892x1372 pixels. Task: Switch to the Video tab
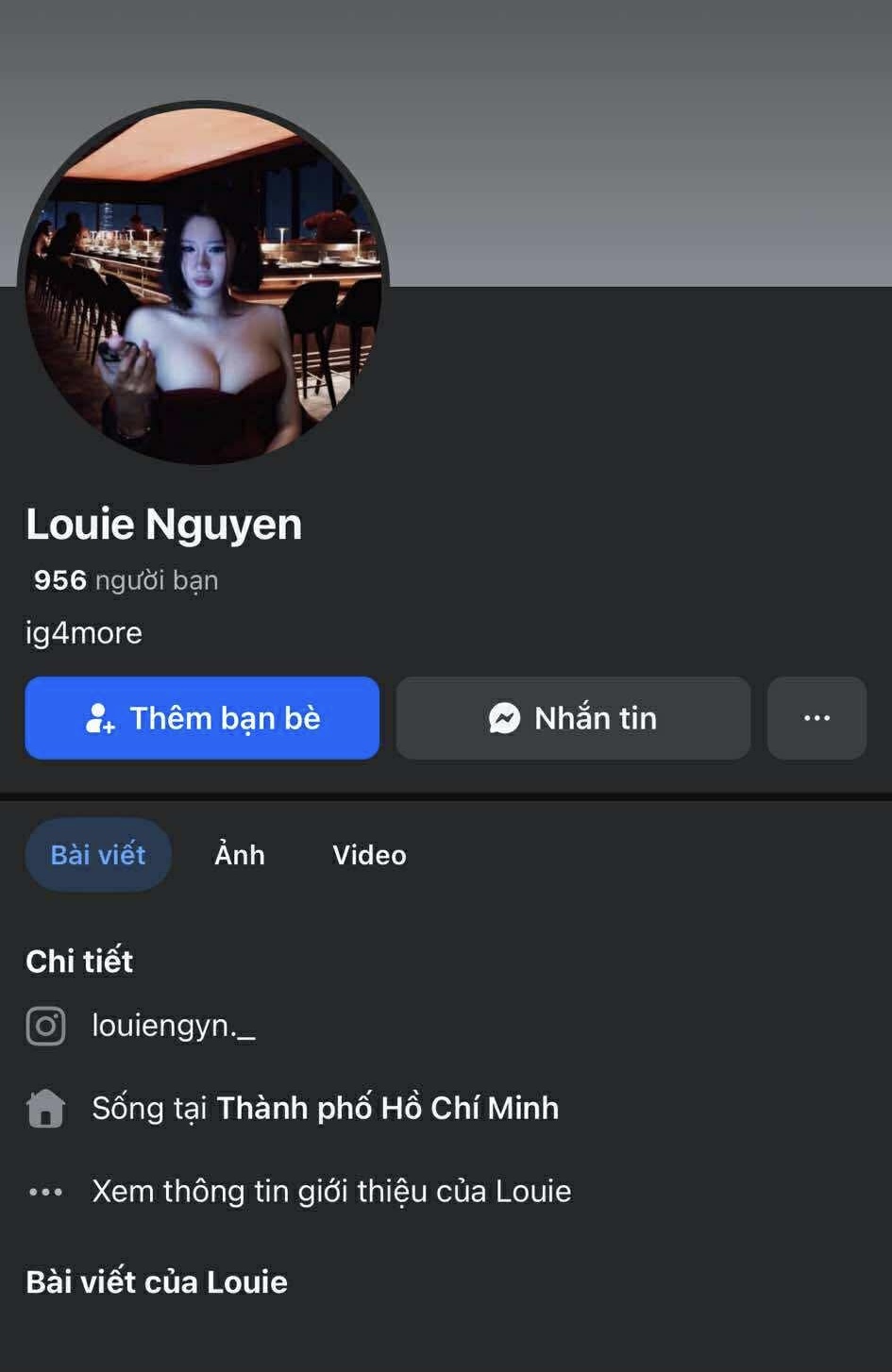click(369, 855)
